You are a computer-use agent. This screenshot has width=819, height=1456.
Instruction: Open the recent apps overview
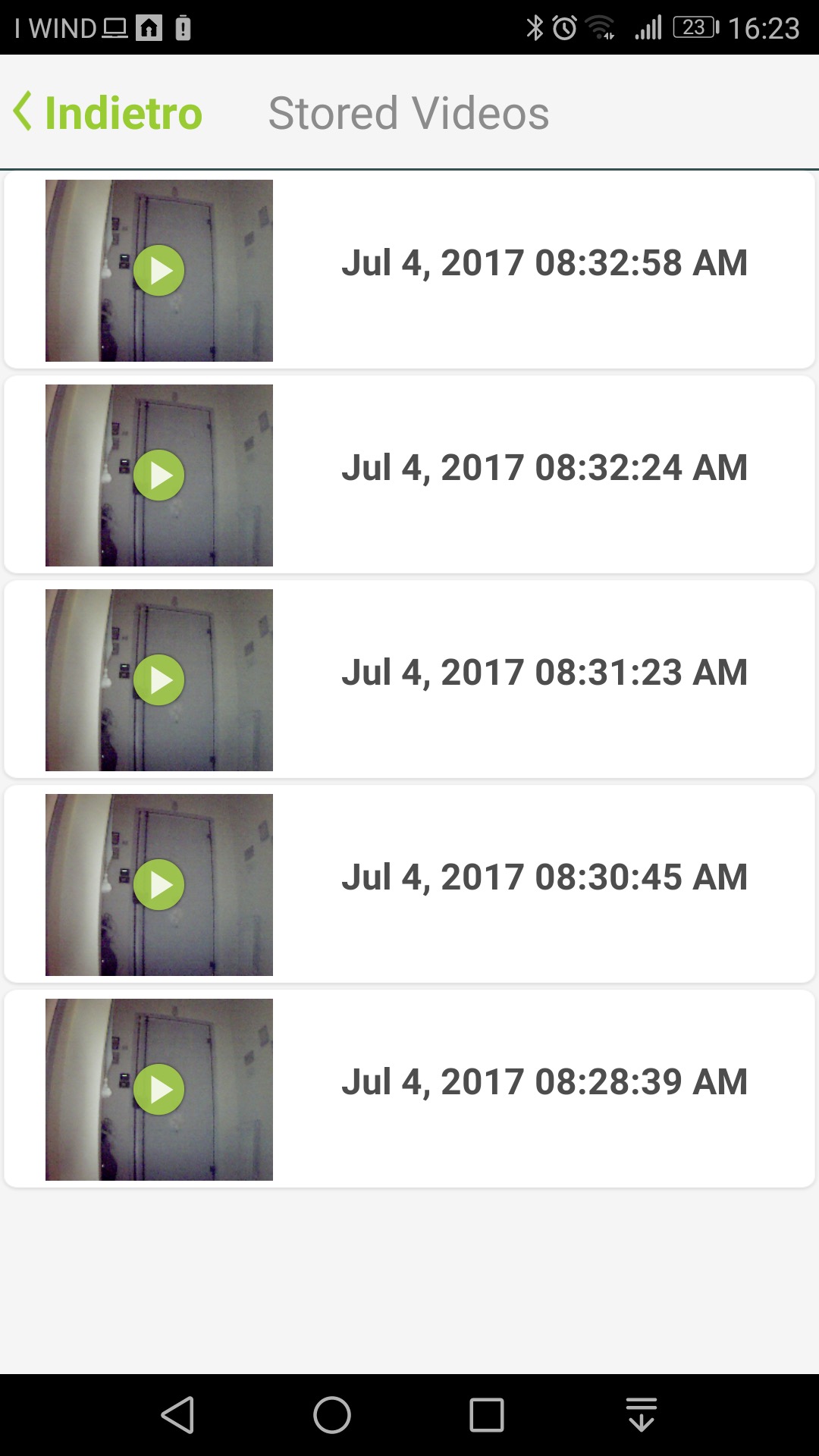[487, 1415]
